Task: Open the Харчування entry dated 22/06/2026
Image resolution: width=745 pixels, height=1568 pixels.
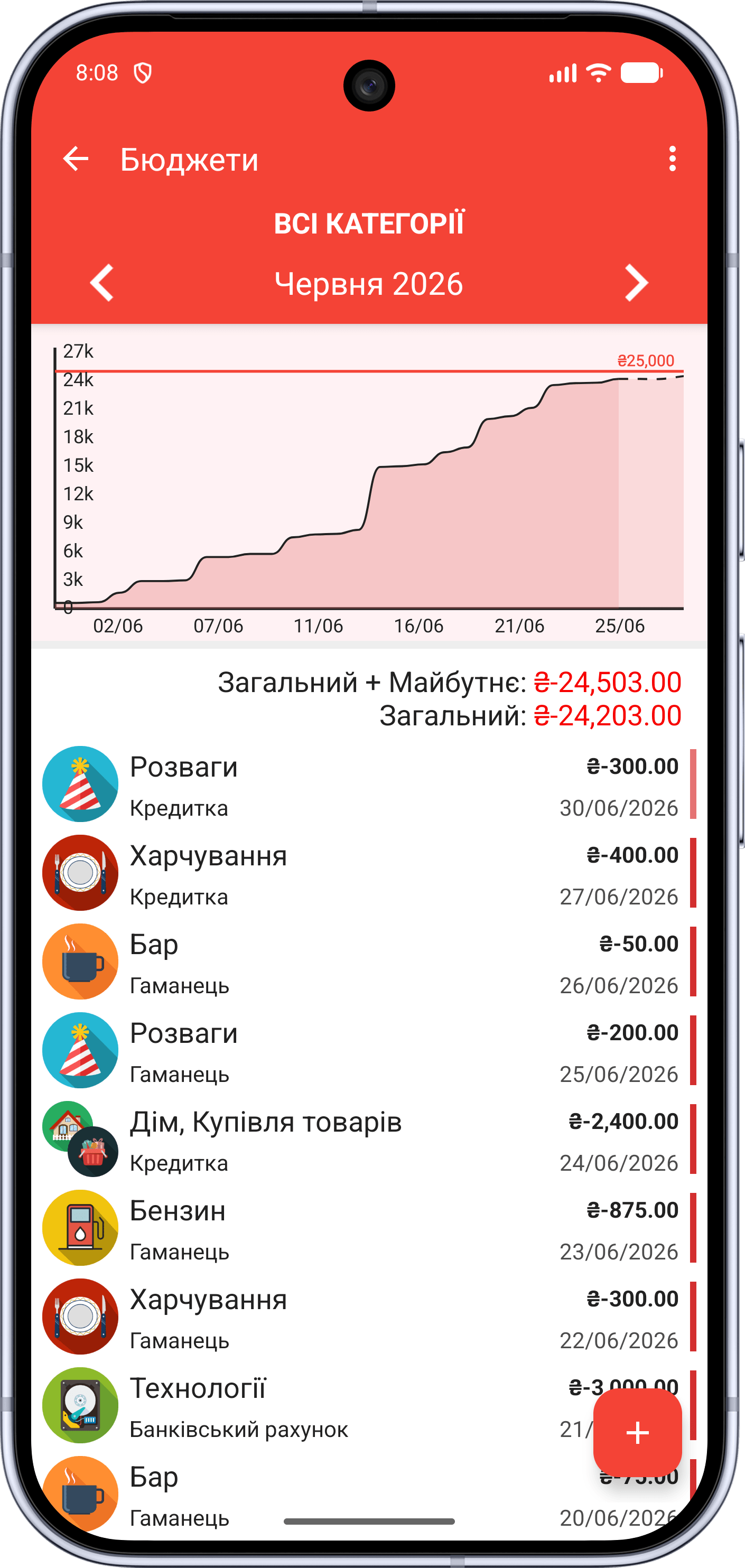Action: (369, 1317)
